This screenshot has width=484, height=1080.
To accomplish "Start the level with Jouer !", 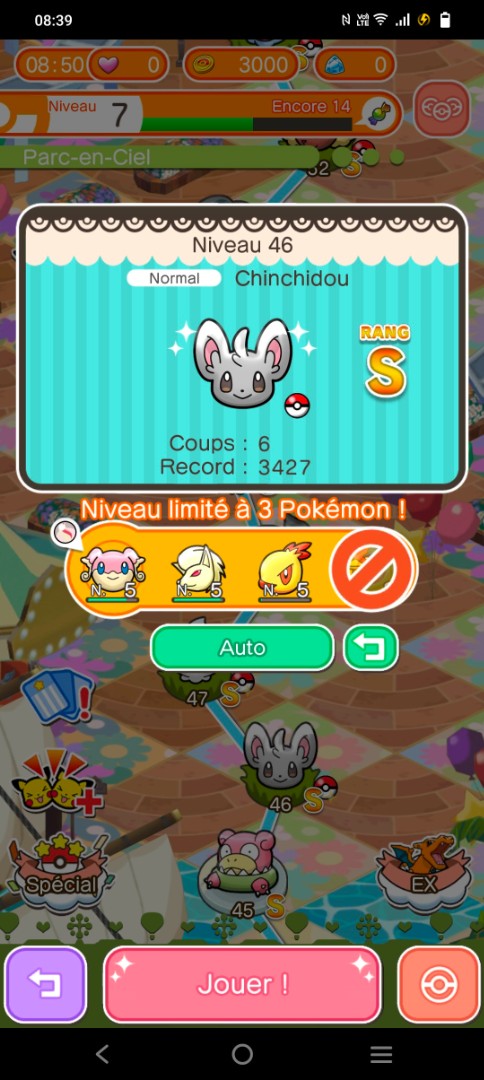I will (x=242, y=984).
